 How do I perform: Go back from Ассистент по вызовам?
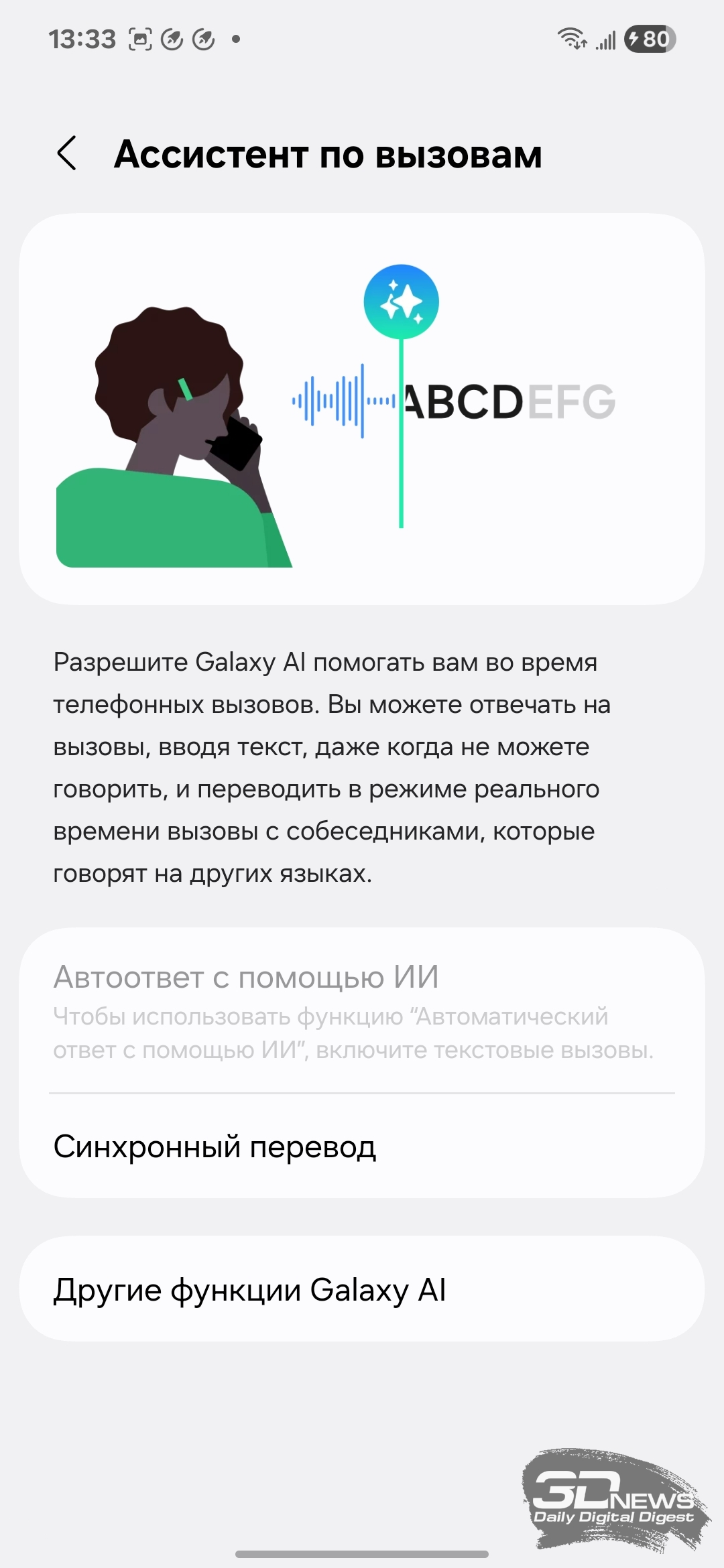[67, 153]
